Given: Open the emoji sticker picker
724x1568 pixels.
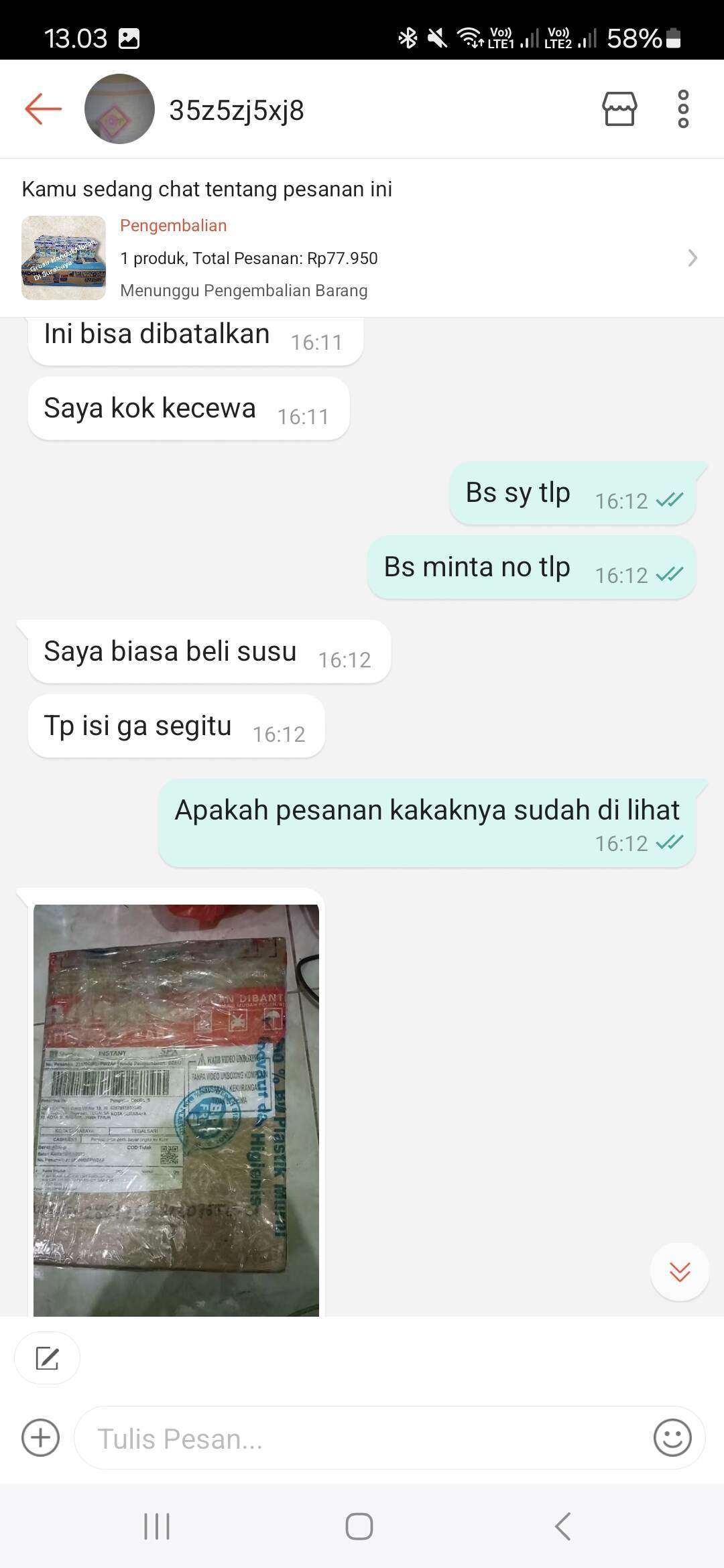Looking at the screenshot, I should (672, 1437).
